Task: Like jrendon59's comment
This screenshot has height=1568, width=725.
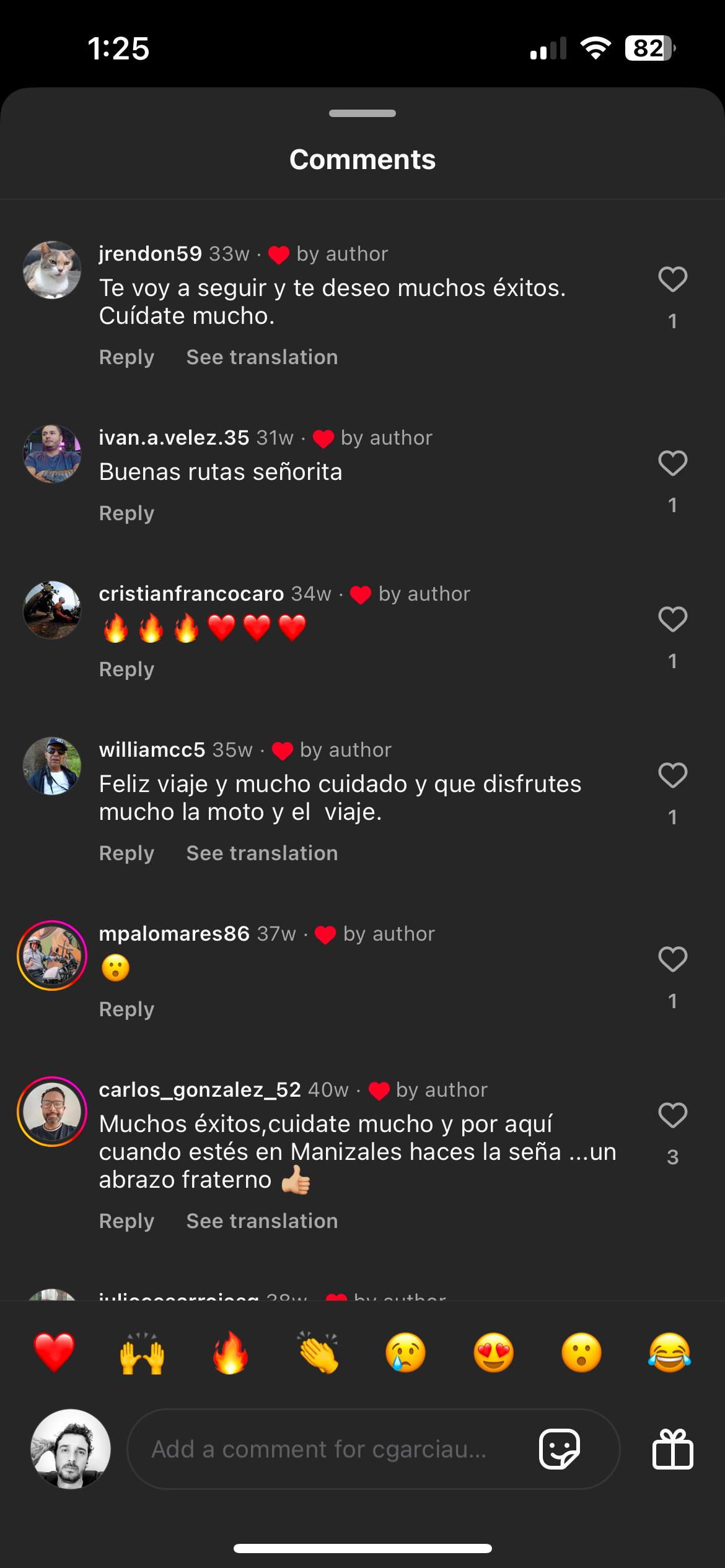Action: click(672, 279)
